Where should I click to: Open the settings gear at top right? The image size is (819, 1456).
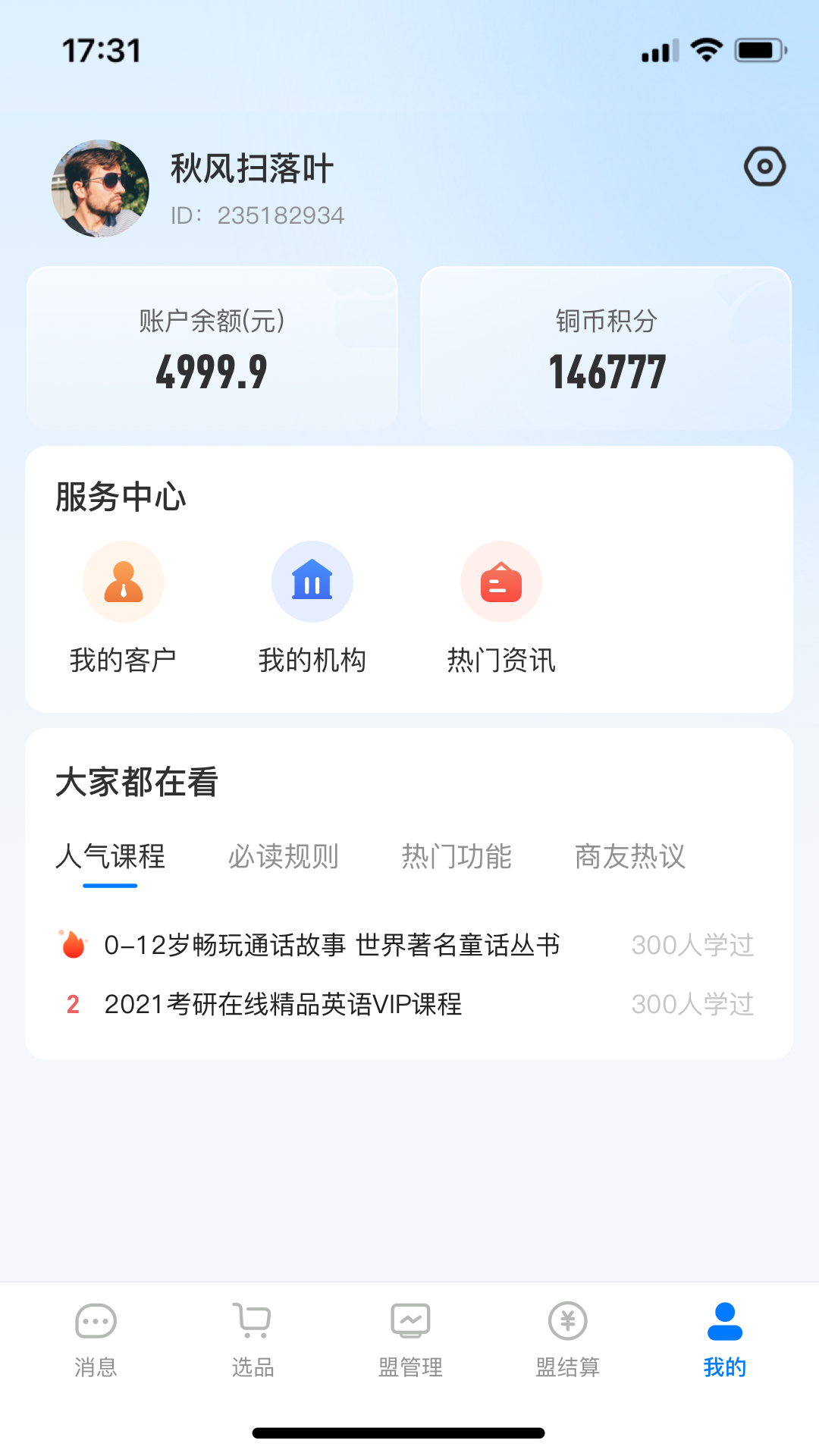(766, 167)
